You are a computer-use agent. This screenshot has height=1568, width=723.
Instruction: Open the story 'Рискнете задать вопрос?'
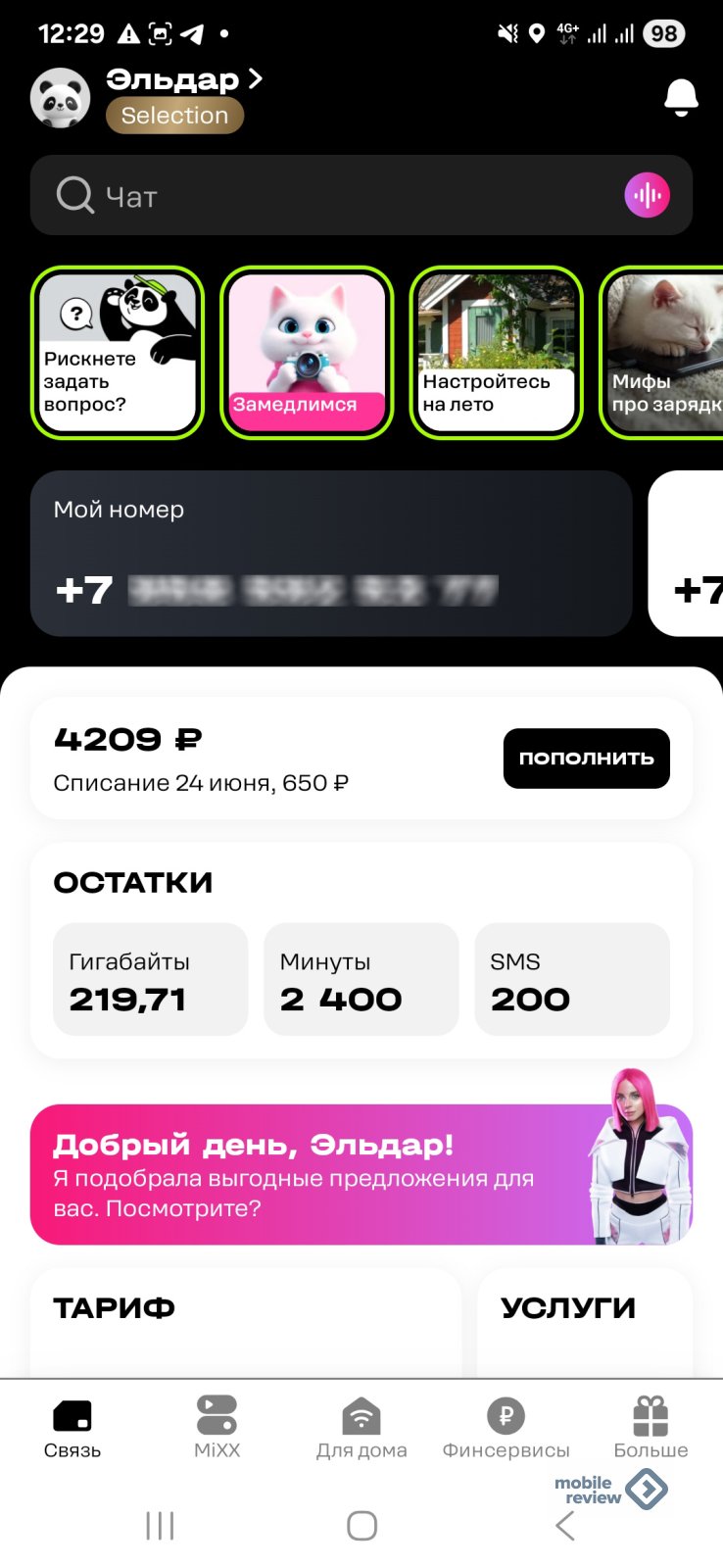(x=118, y=352)
